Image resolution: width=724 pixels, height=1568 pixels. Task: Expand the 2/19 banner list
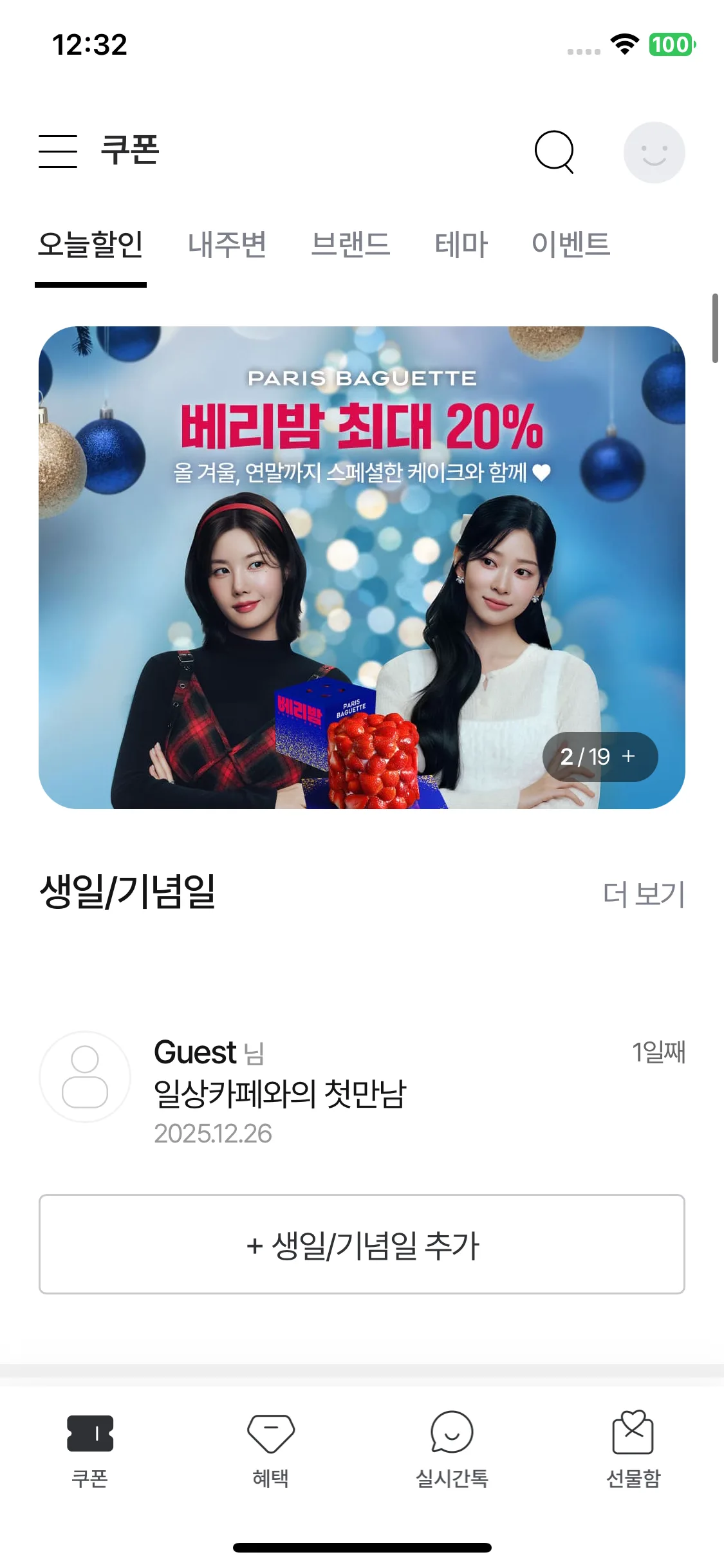pos(600,756)
